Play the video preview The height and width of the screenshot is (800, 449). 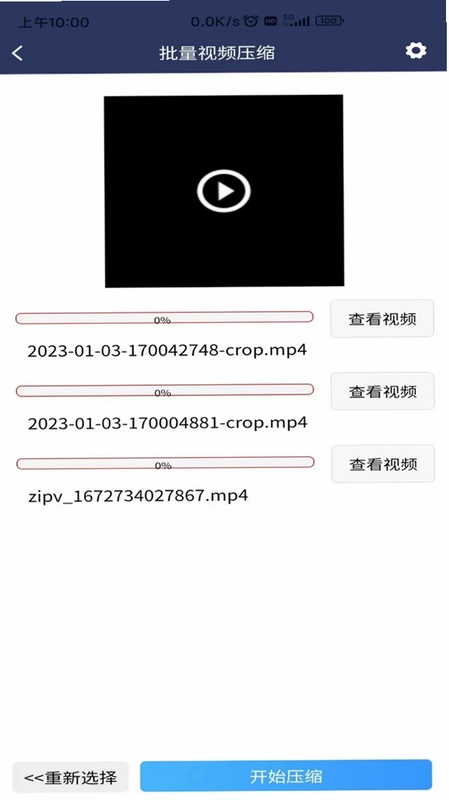(x=223, y=191)
